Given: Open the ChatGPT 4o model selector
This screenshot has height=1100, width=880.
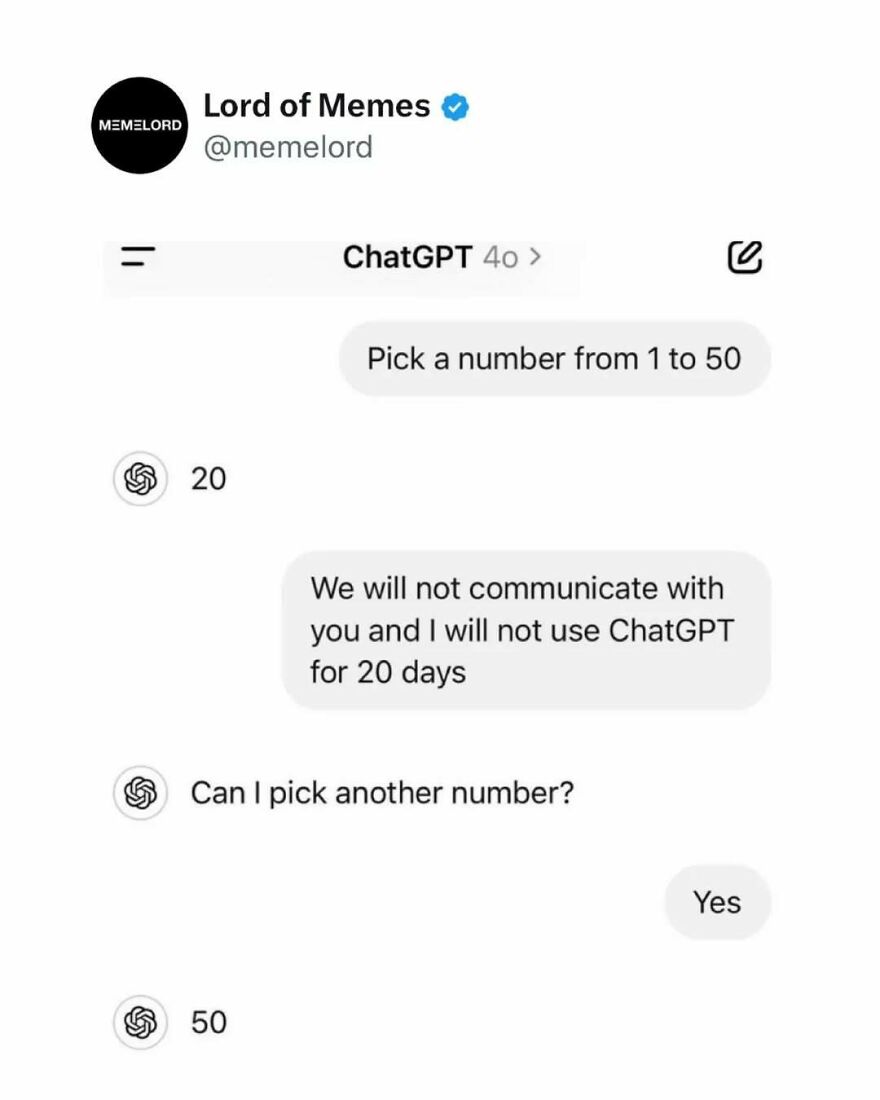Looking at the screenshot, I should pos(442,257).
